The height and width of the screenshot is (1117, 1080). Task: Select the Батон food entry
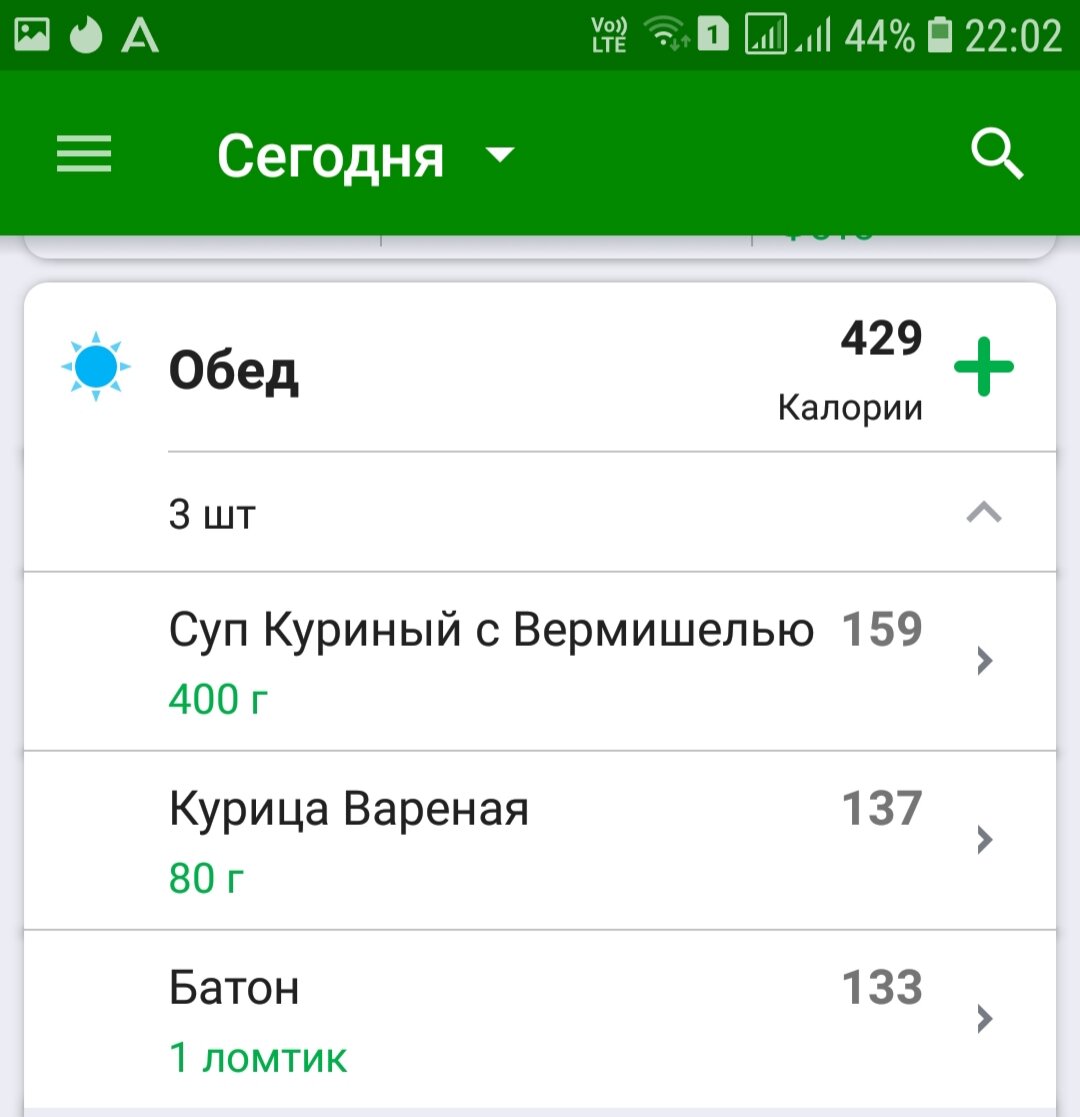coord(237,986)
